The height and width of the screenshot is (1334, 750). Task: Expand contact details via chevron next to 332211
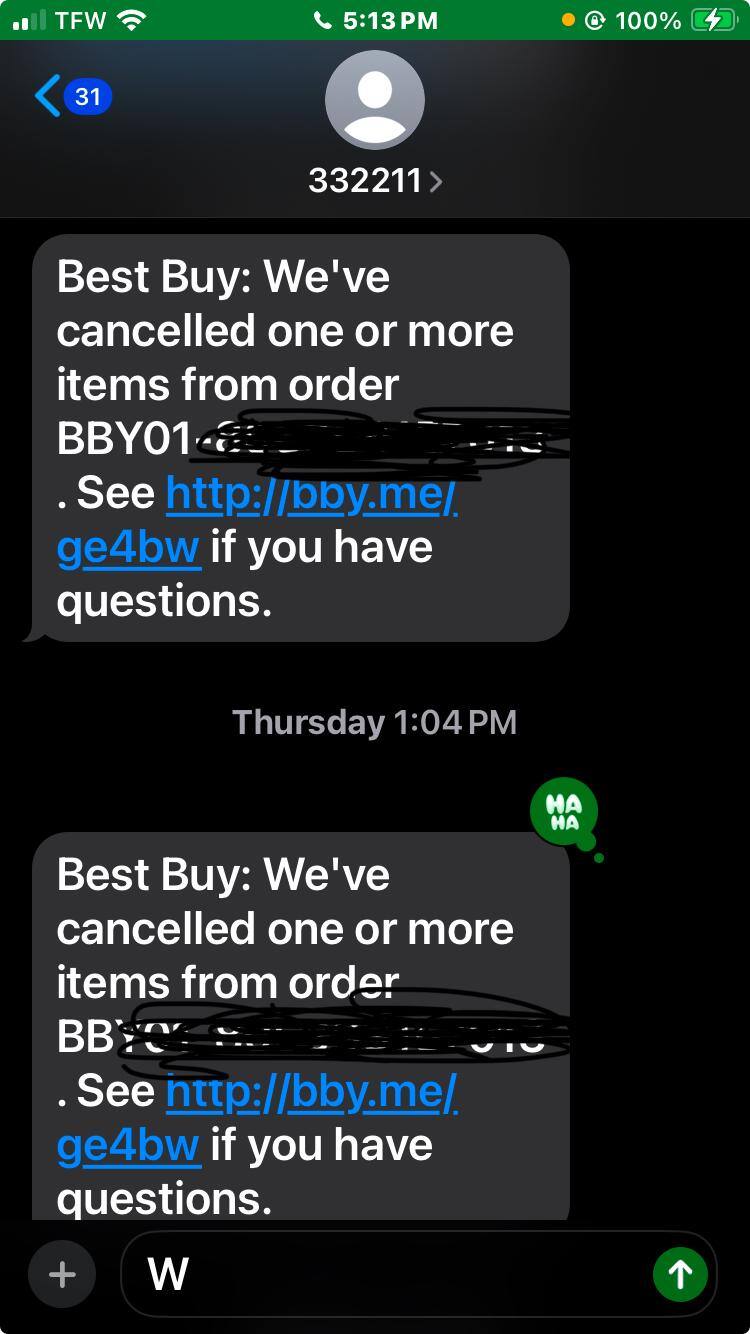(435, 181)
